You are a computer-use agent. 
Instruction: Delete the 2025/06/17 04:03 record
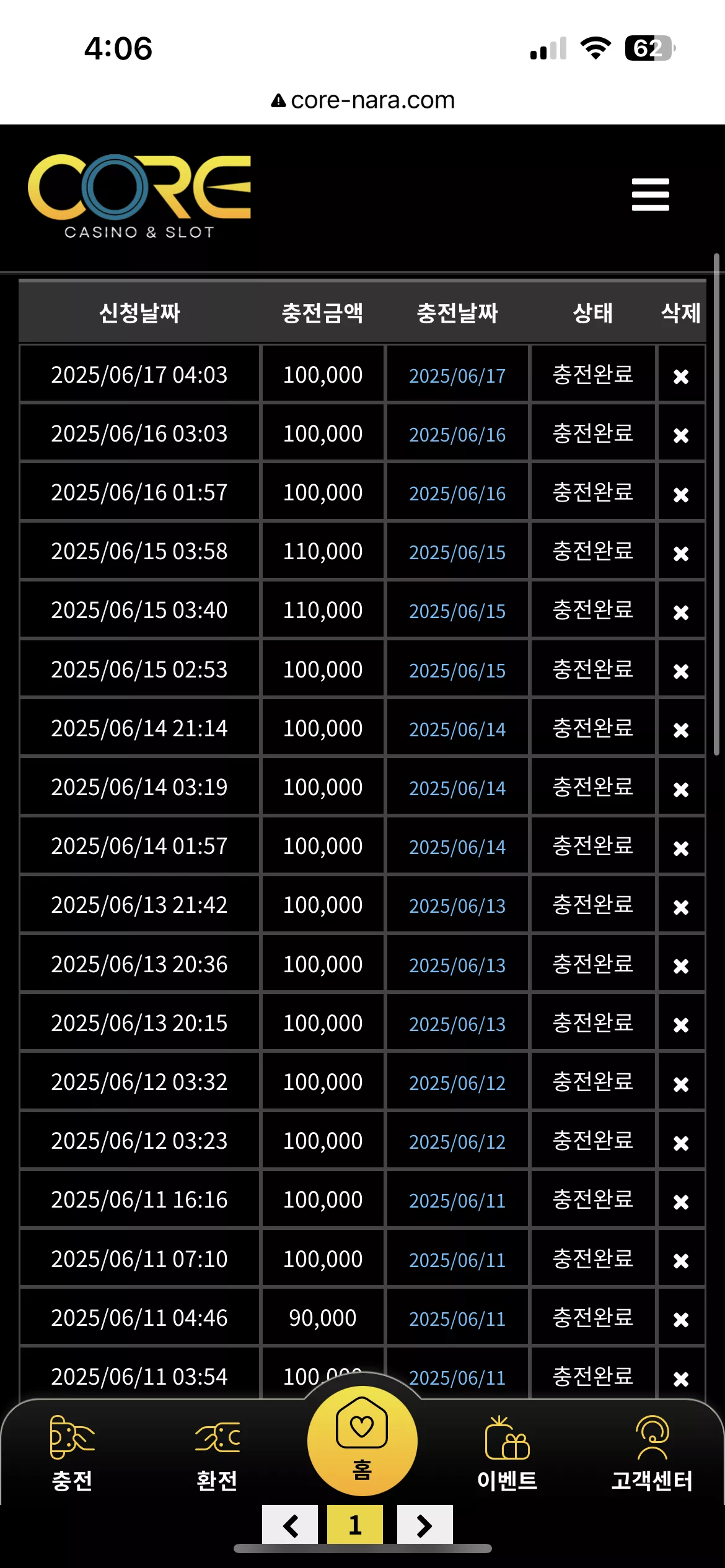681,377
